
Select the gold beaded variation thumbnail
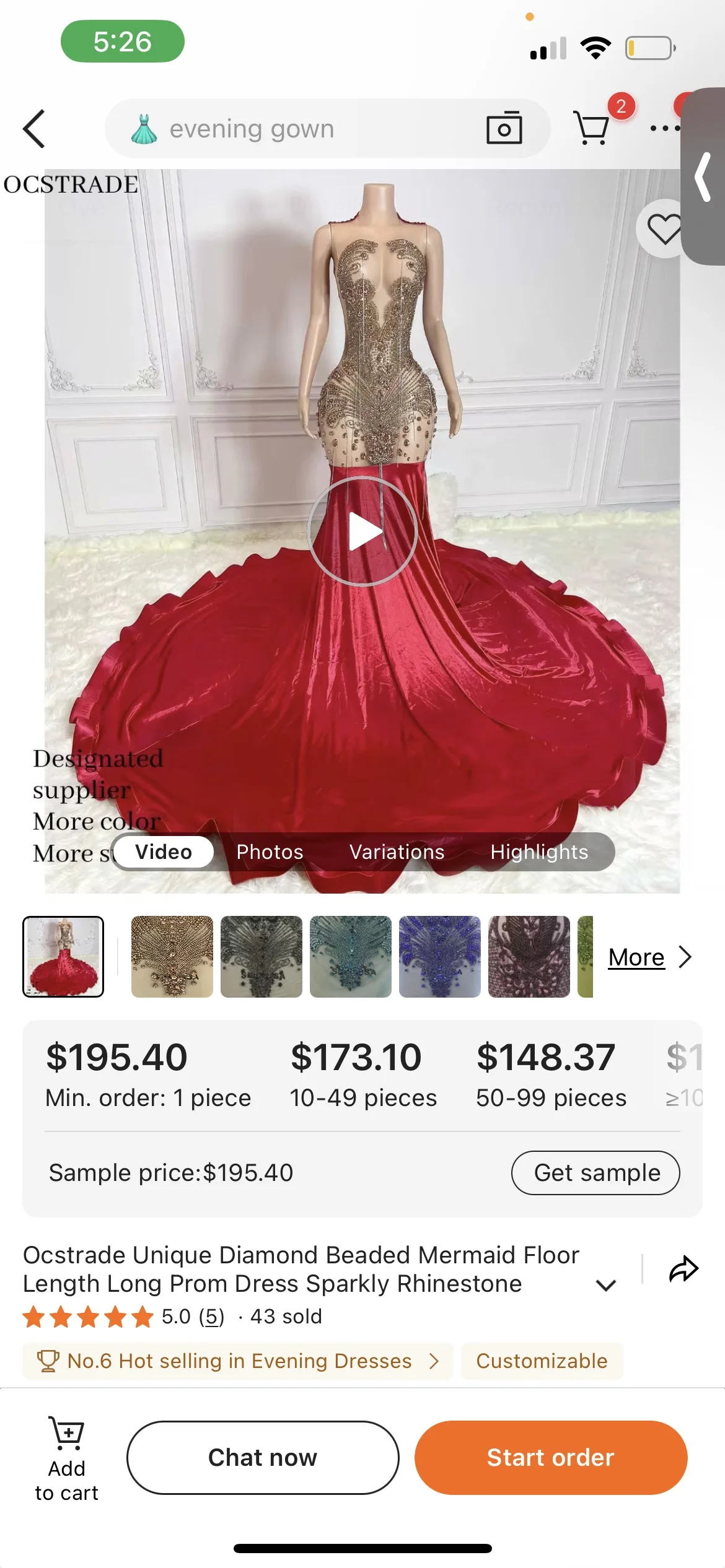172,957
